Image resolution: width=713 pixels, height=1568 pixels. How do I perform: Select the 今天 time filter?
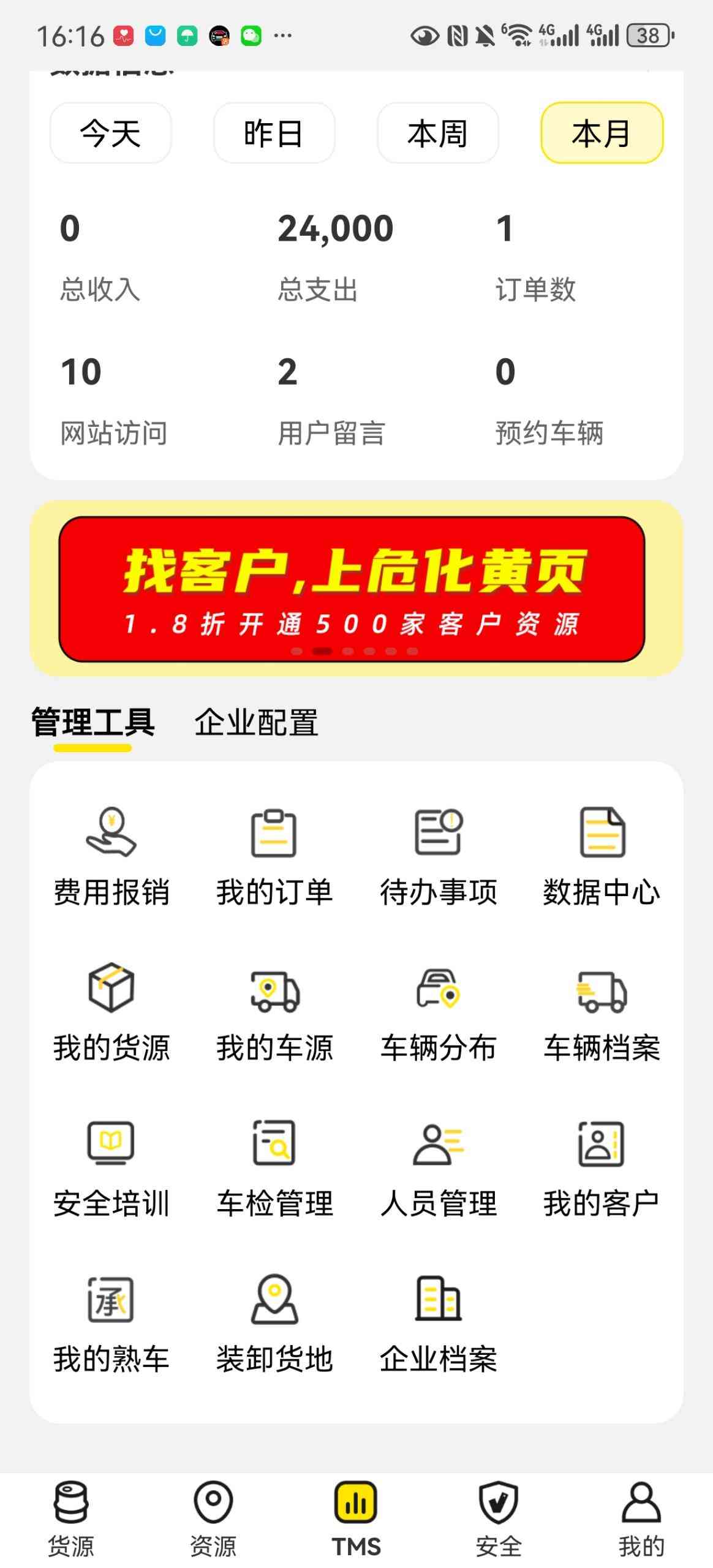[110, 133]
